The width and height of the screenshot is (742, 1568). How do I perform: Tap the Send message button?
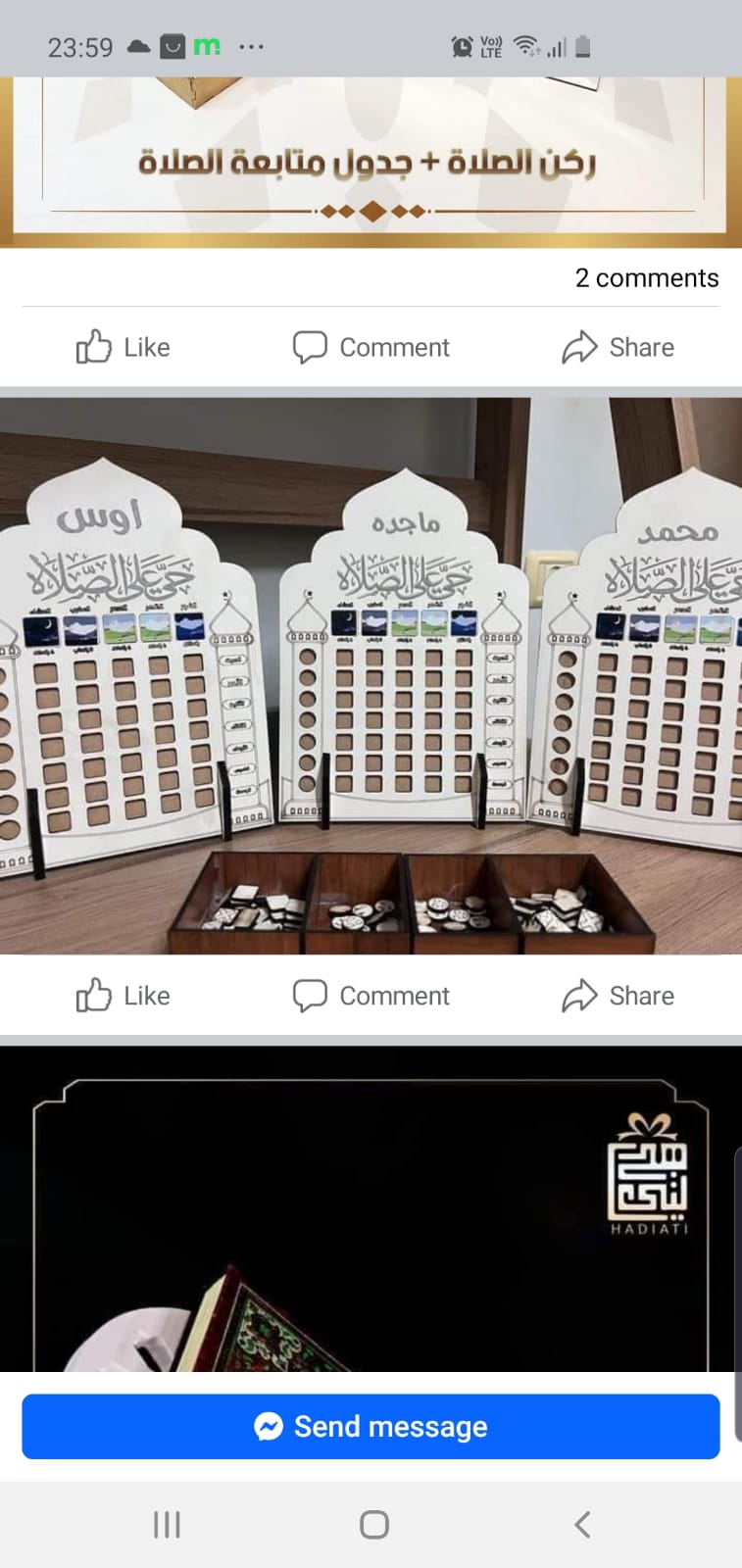[371, 1427]
